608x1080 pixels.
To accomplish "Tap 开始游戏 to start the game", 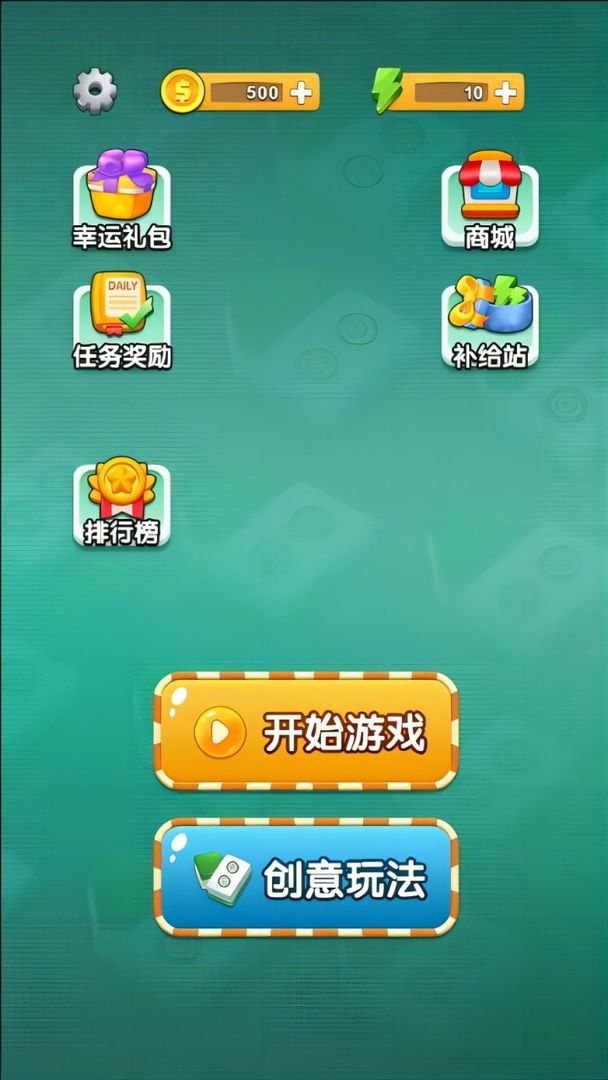I will 306,732.
